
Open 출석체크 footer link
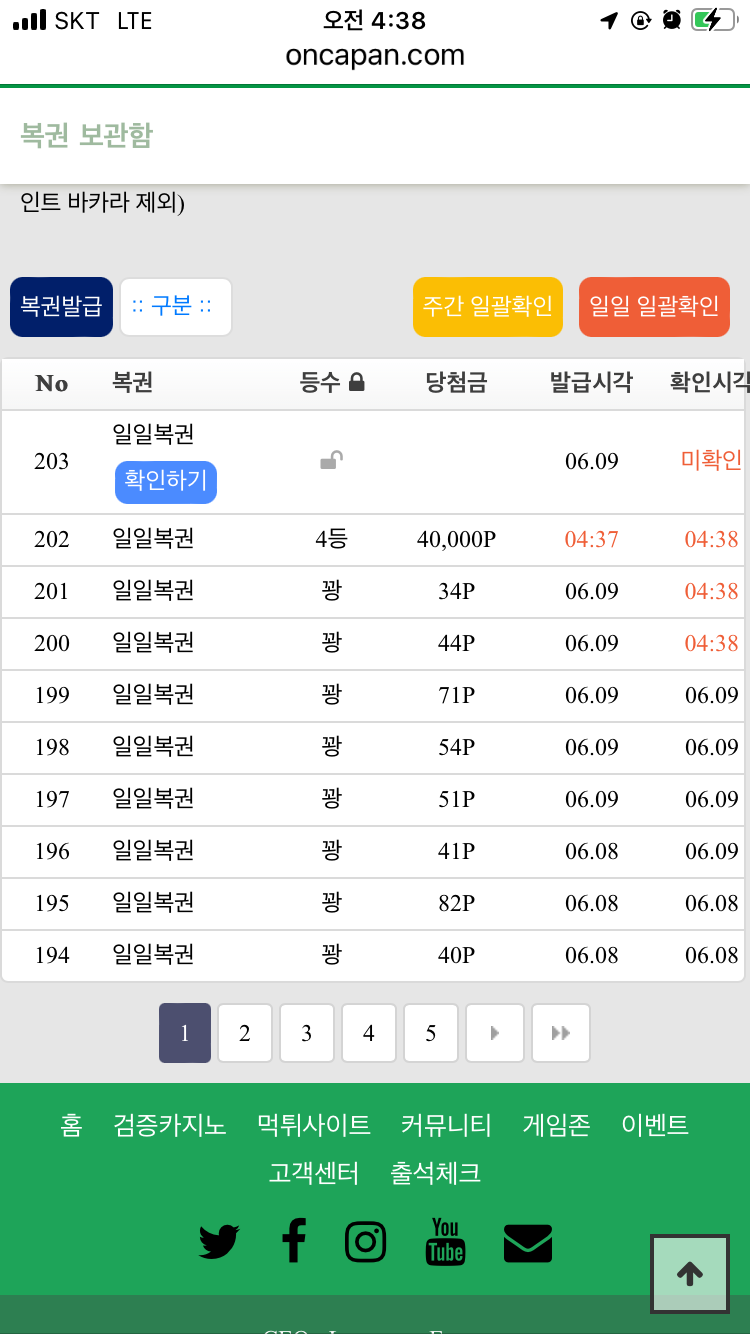click(x=436, y=1173)
